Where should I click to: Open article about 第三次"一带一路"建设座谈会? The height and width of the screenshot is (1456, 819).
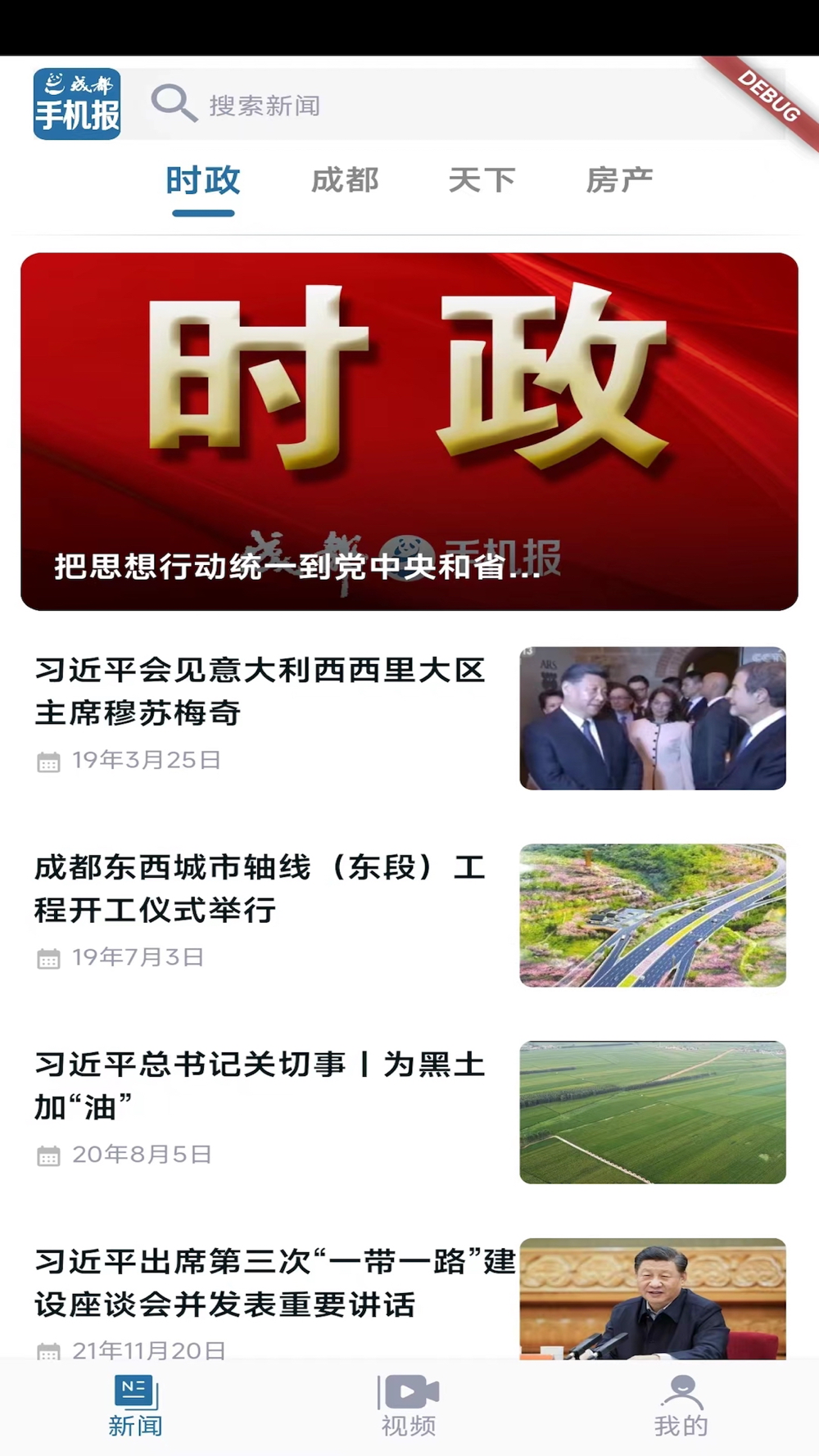click(409, 1299)
